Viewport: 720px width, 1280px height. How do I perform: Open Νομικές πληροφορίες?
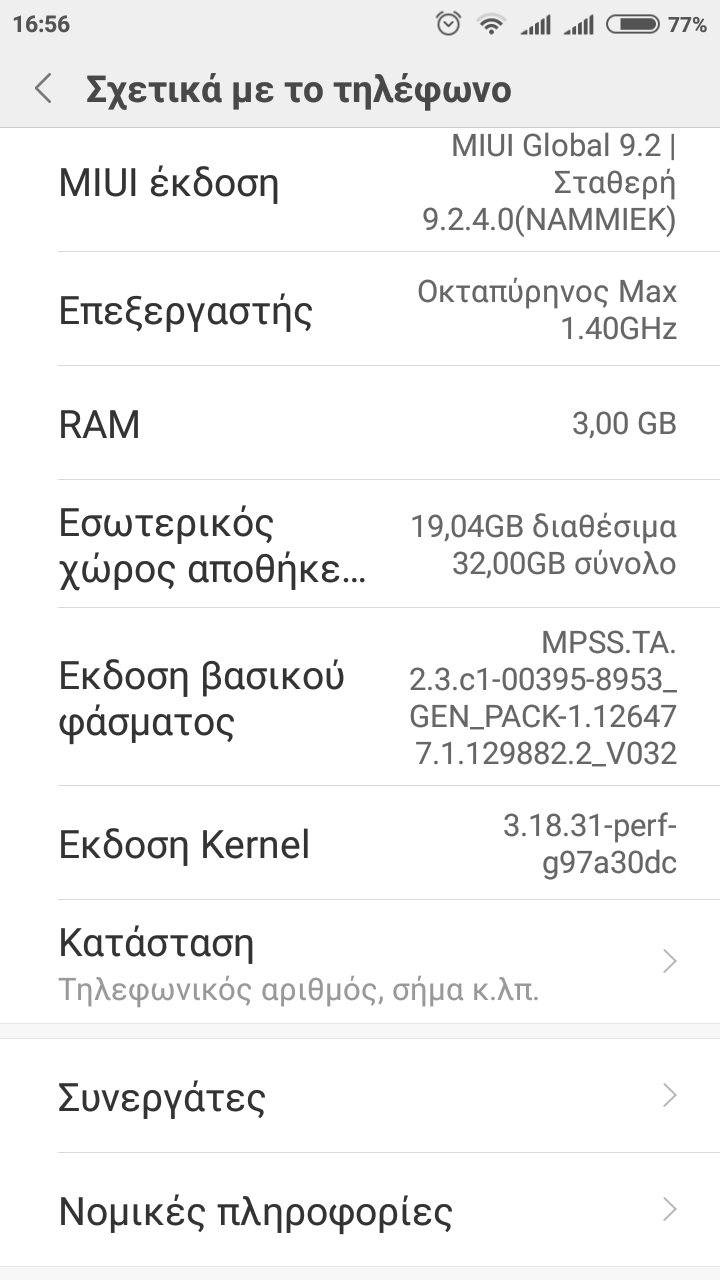pyautogui.click(x=360, y=1211)
